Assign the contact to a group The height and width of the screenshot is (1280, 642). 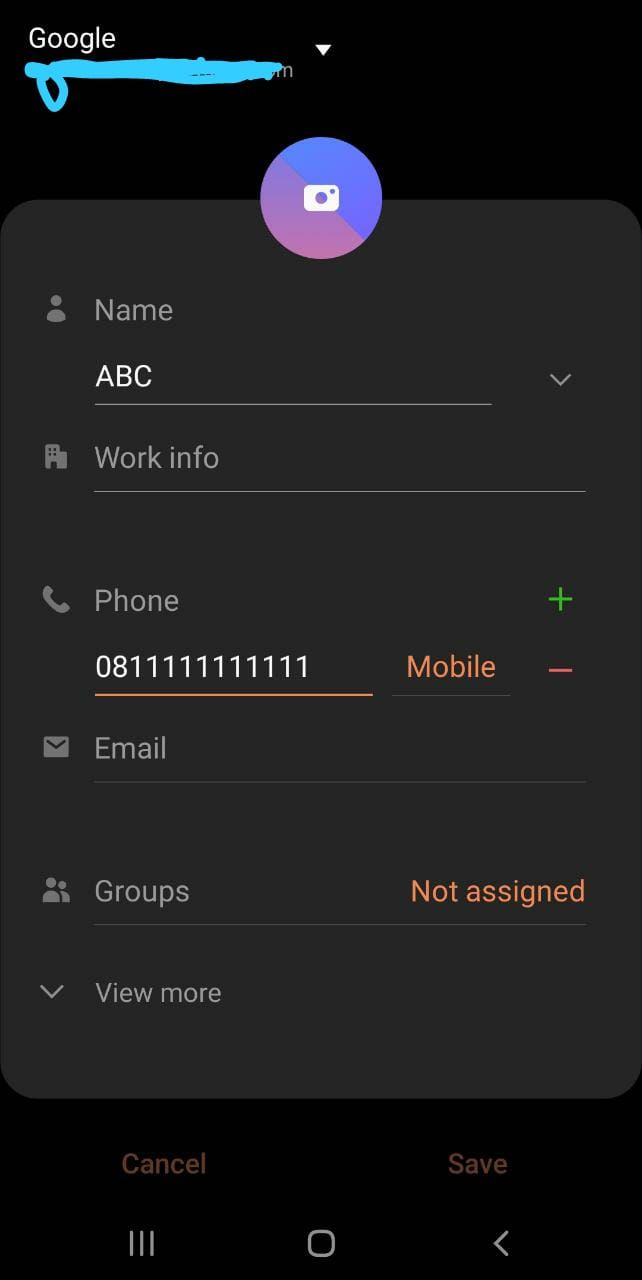[497, 891]
